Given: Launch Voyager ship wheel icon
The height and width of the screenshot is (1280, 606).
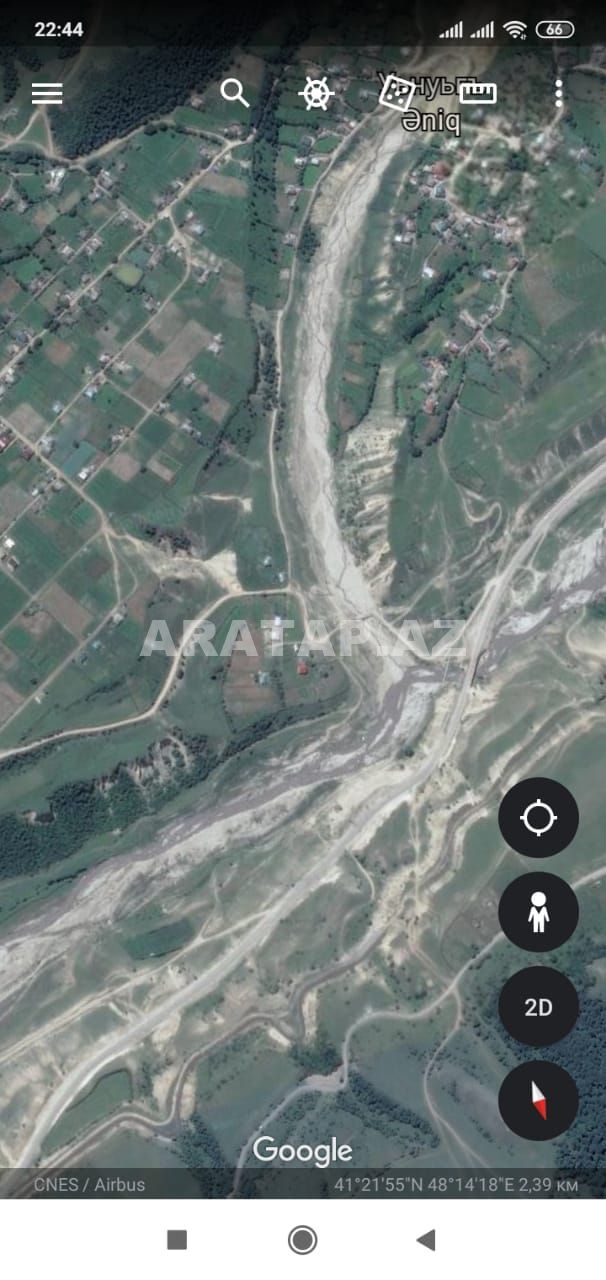Looking at the screenshot, I should pyautogui.click(x=316, y=93).
